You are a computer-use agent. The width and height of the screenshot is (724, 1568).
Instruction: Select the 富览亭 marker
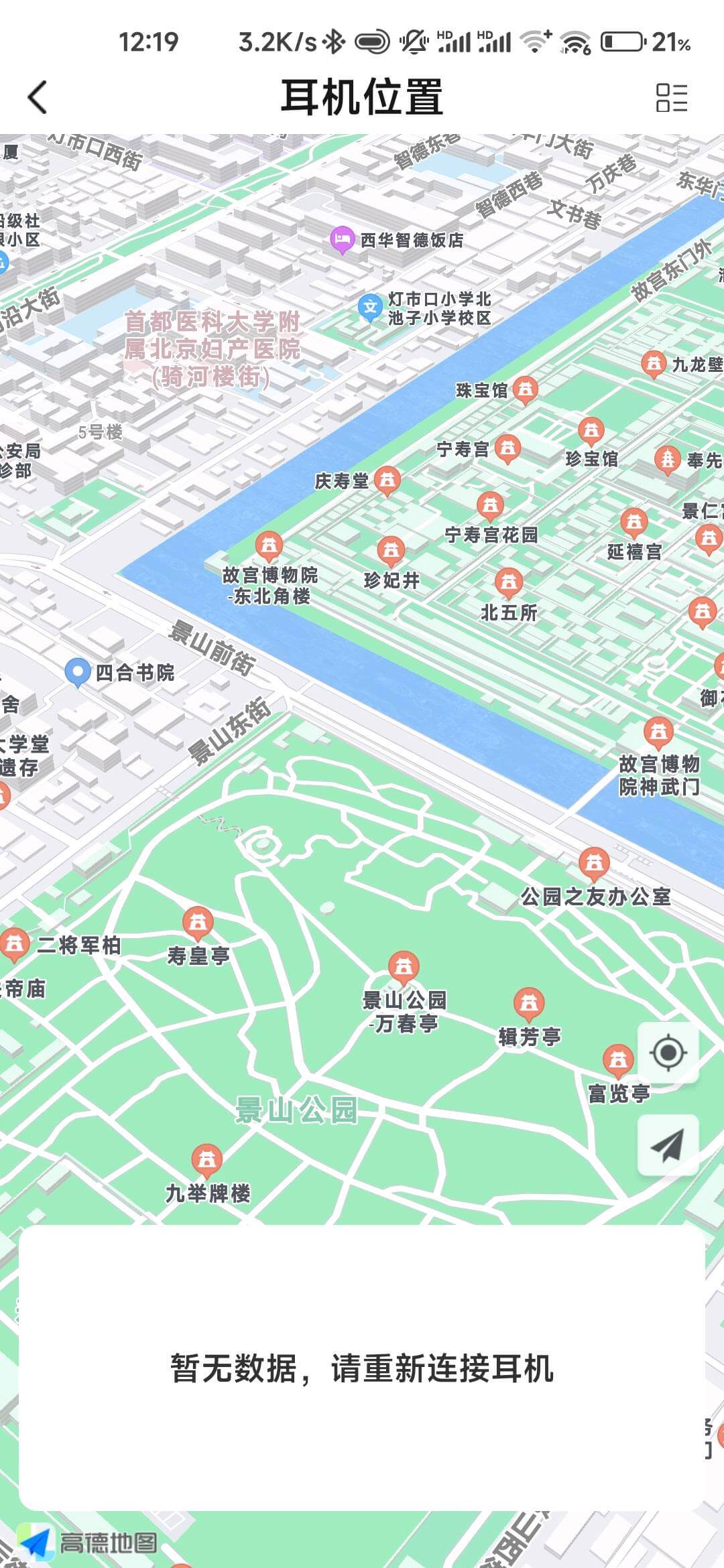click(x=618, y=1060)
